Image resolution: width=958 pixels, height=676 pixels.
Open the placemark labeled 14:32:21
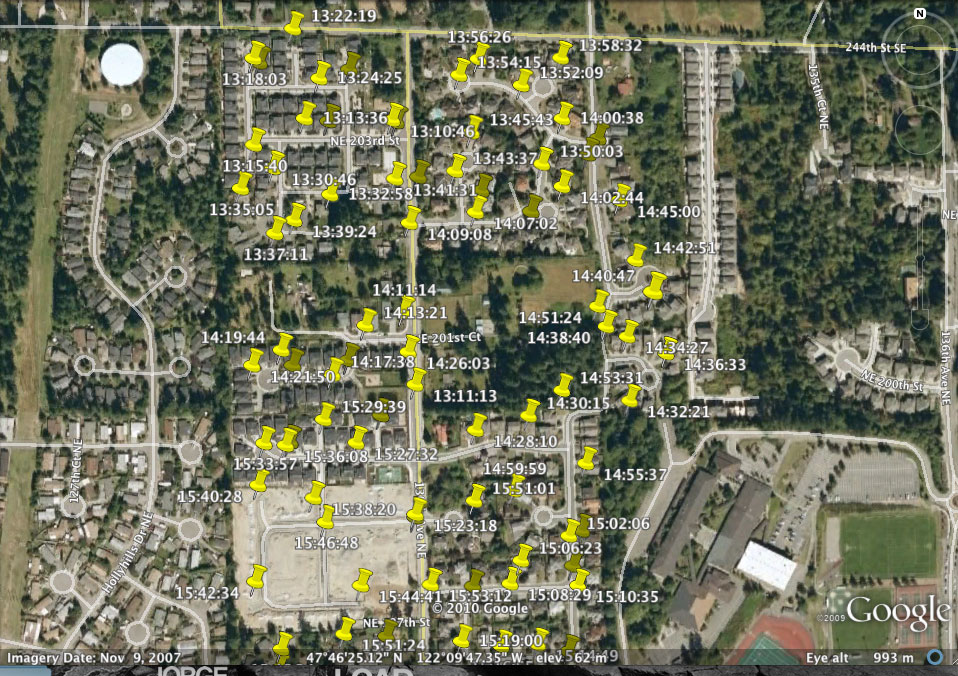[x=631, y=395]
